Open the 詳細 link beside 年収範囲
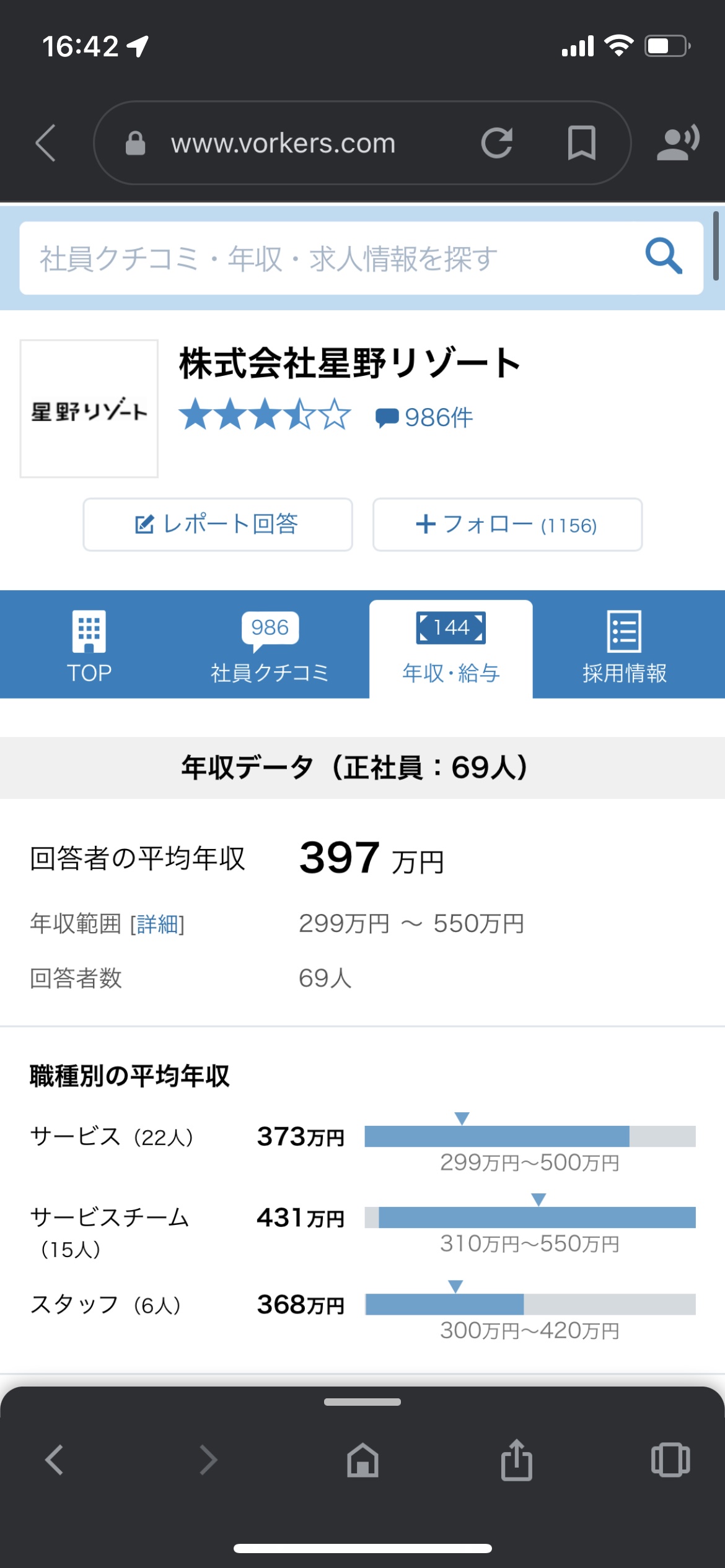725x1568 pixels. pyautogui.click(x=157, y=924)
